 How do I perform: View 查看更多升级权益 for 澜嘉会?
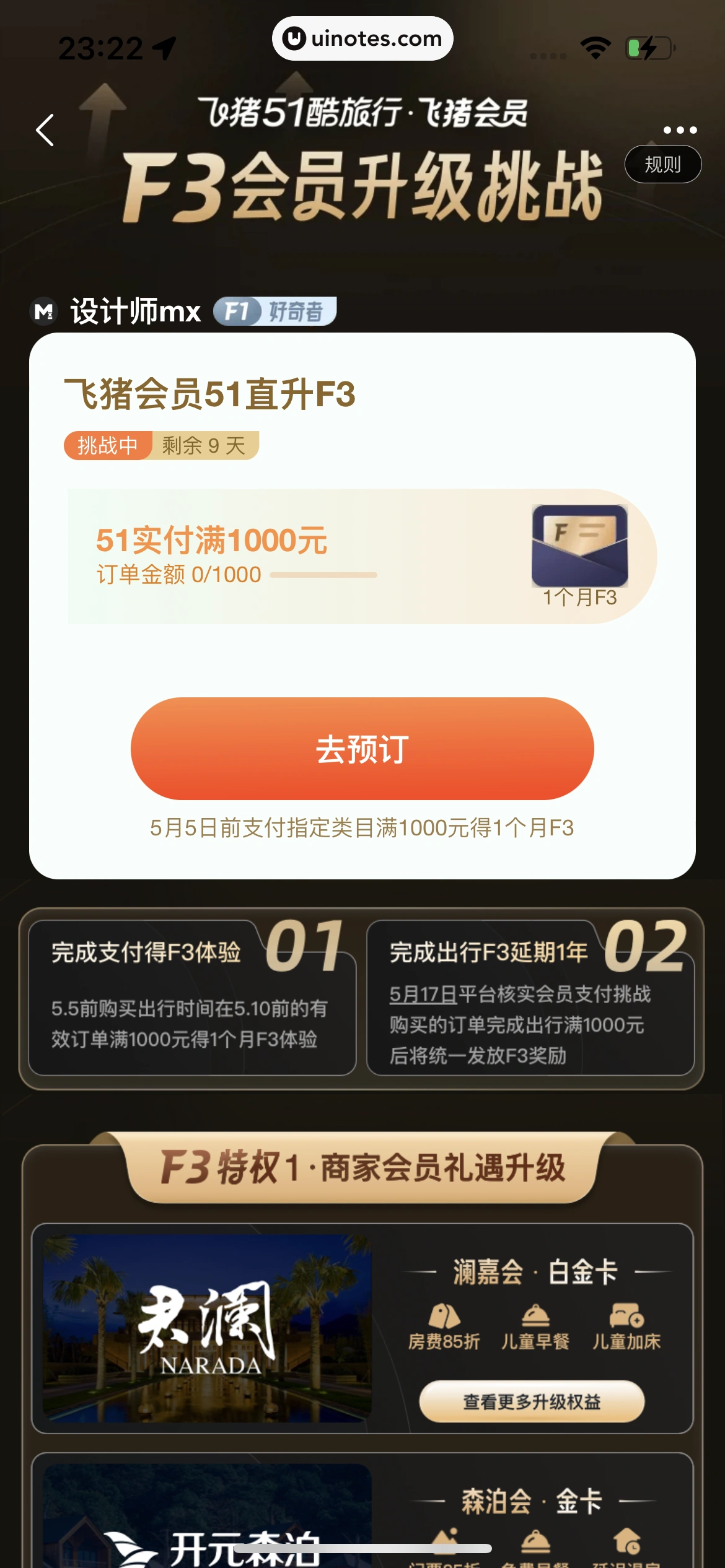coord(532,1401)
